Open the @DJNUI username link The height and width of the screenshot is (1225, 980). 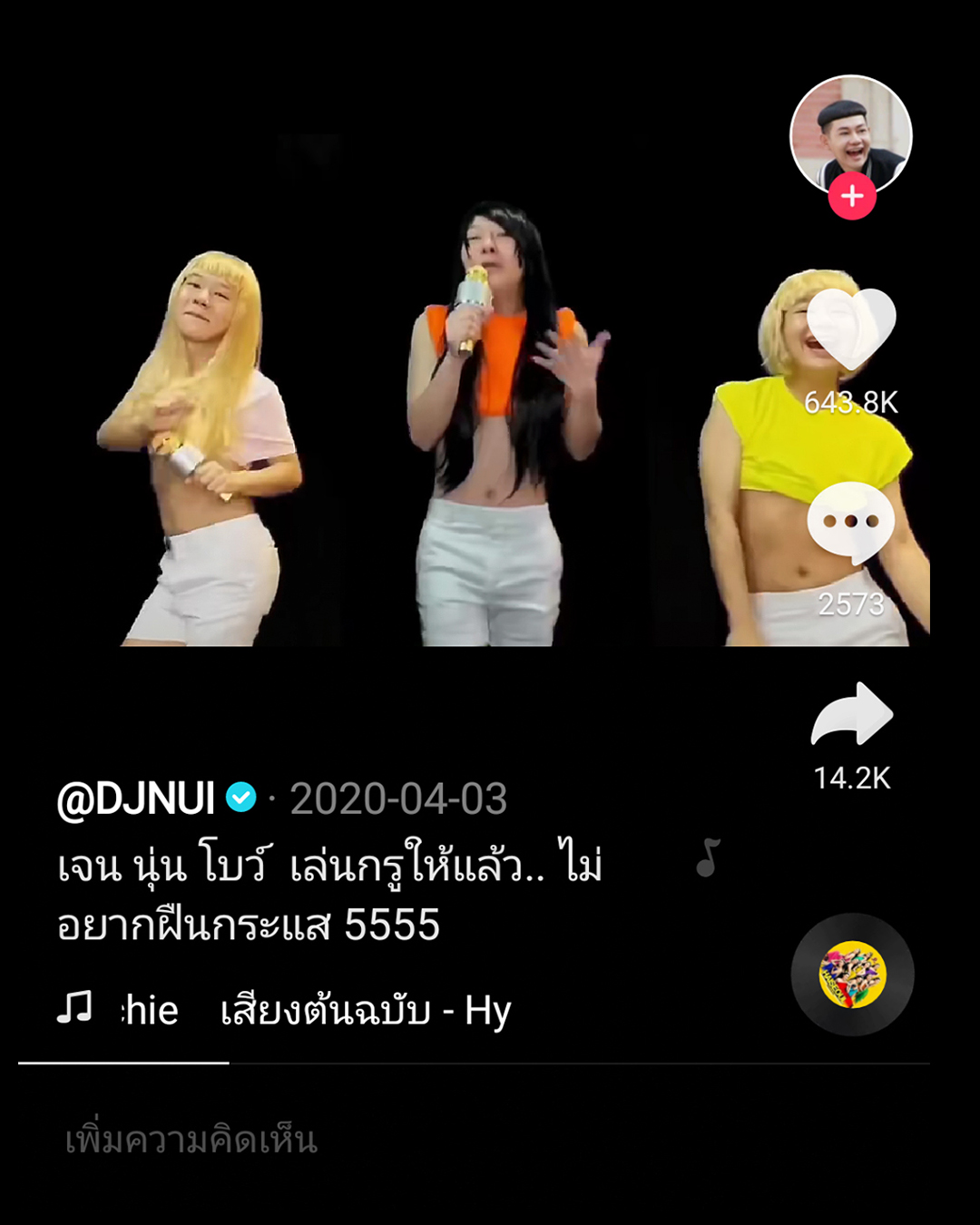(136, 799)
